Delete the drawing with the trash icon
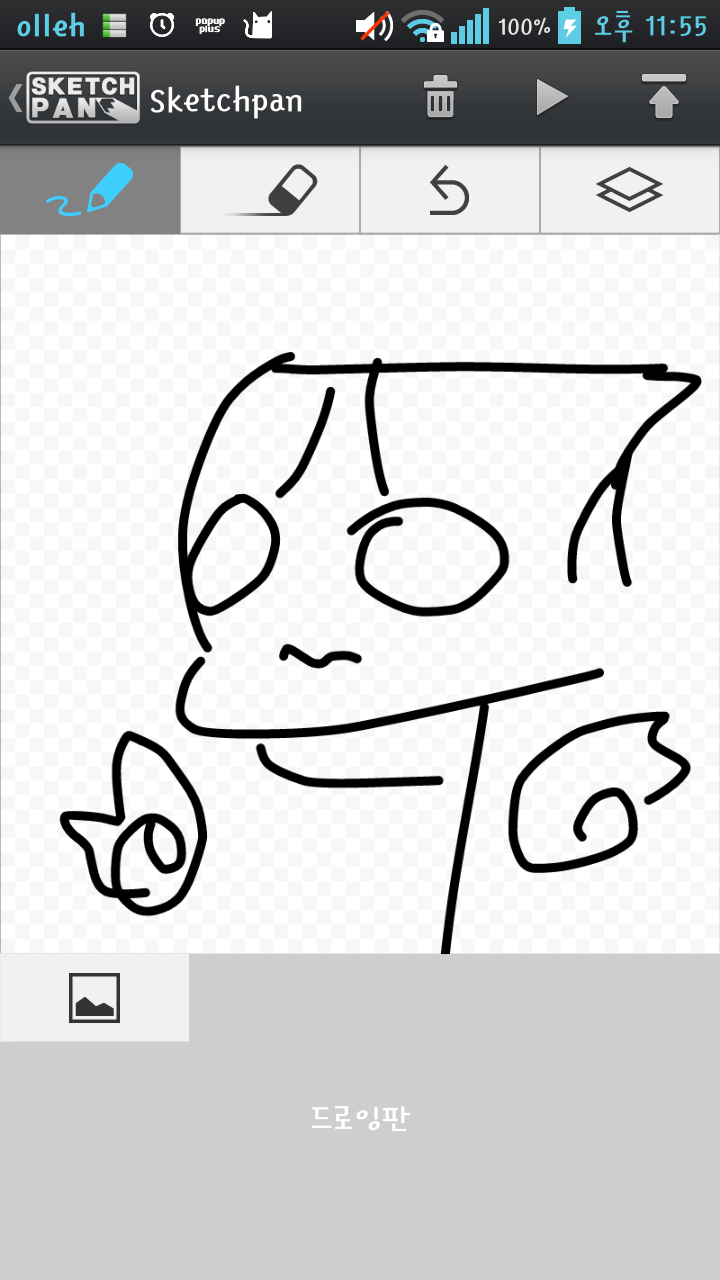Viewport: 720px width, 1280px height. click(x=440, y=98)
